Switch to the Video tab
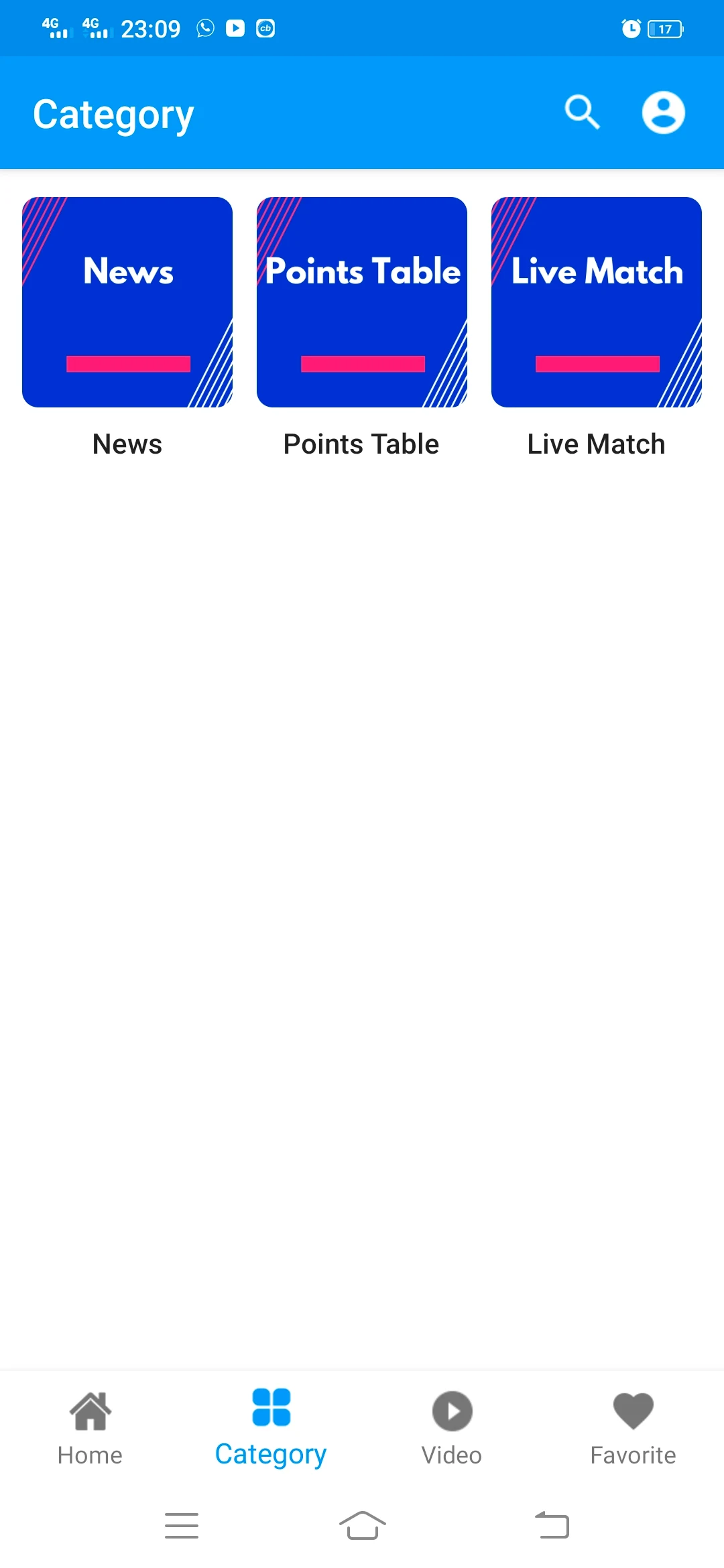Screen dimensions: 724x1568 tap(452, 1454)
